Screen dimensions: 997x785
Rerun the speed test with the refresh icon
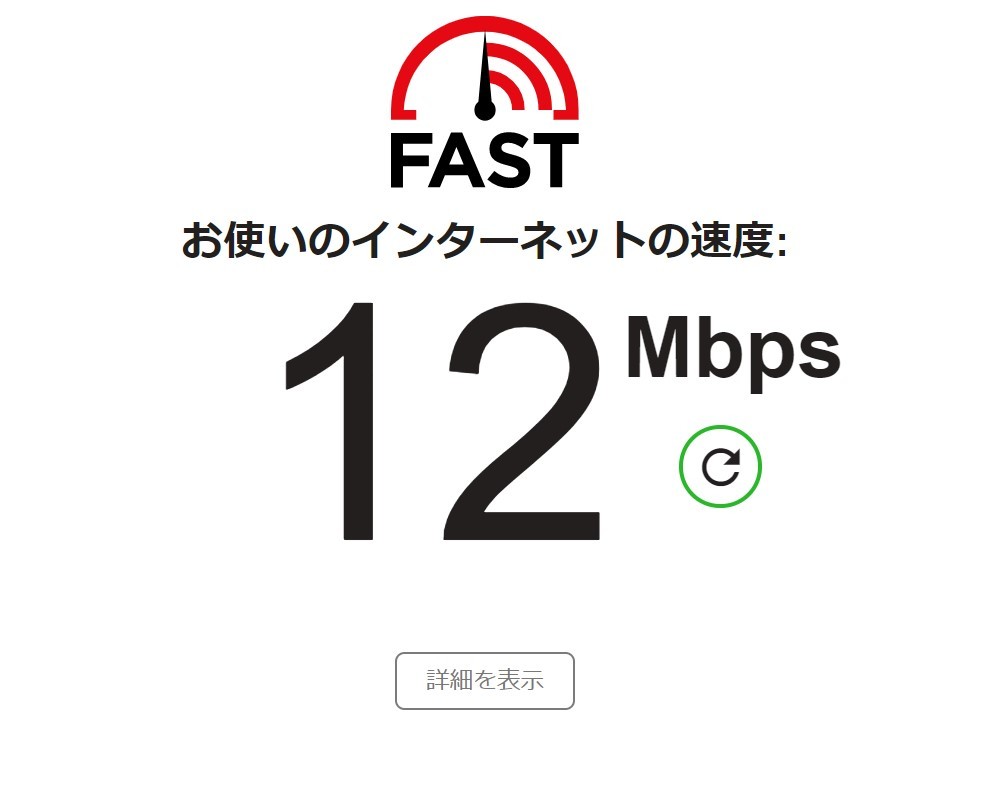point(720,466)
